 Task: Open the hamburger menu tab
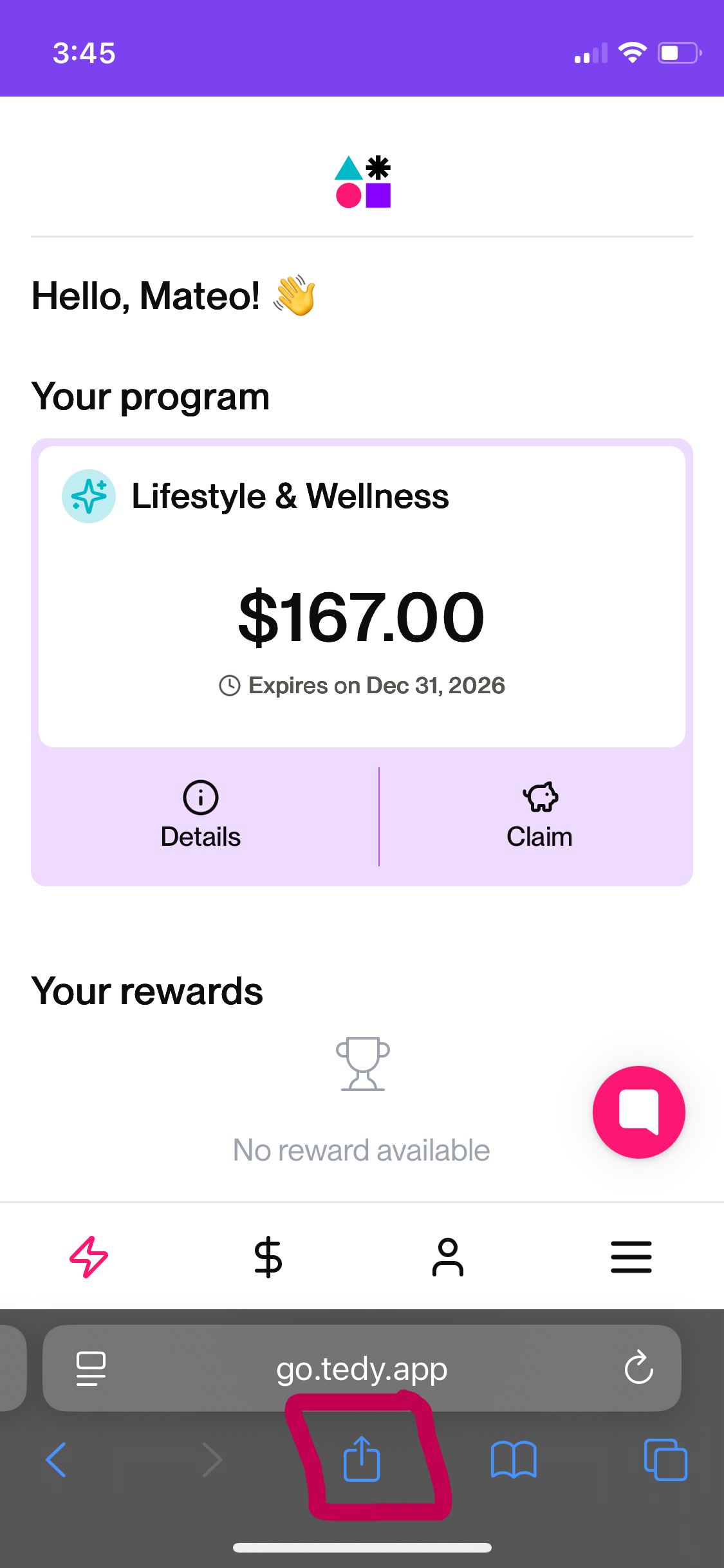(x=631, y=1256)
